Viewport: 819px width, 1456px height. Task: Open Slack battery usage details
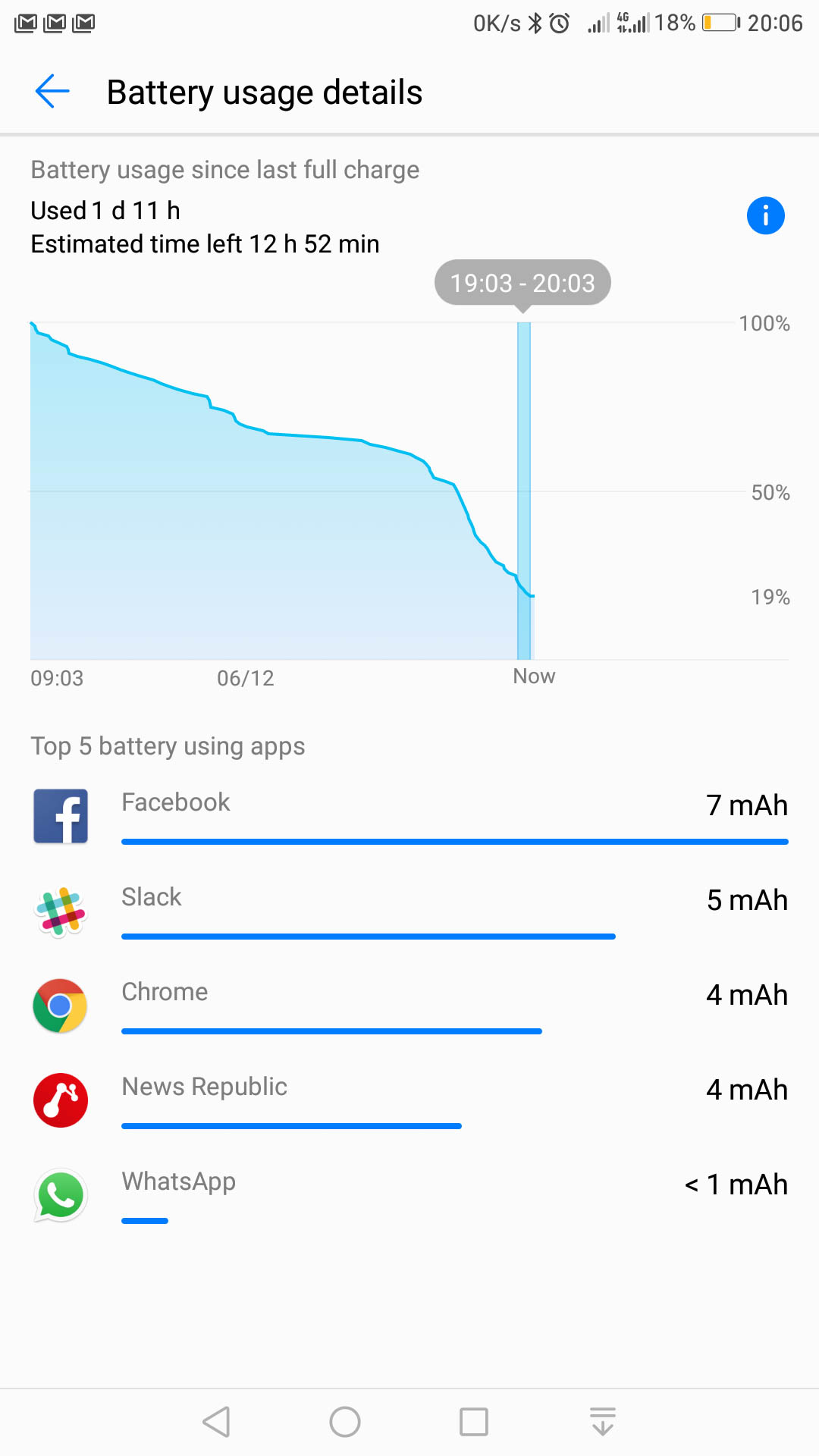click(x=409, y=910)
